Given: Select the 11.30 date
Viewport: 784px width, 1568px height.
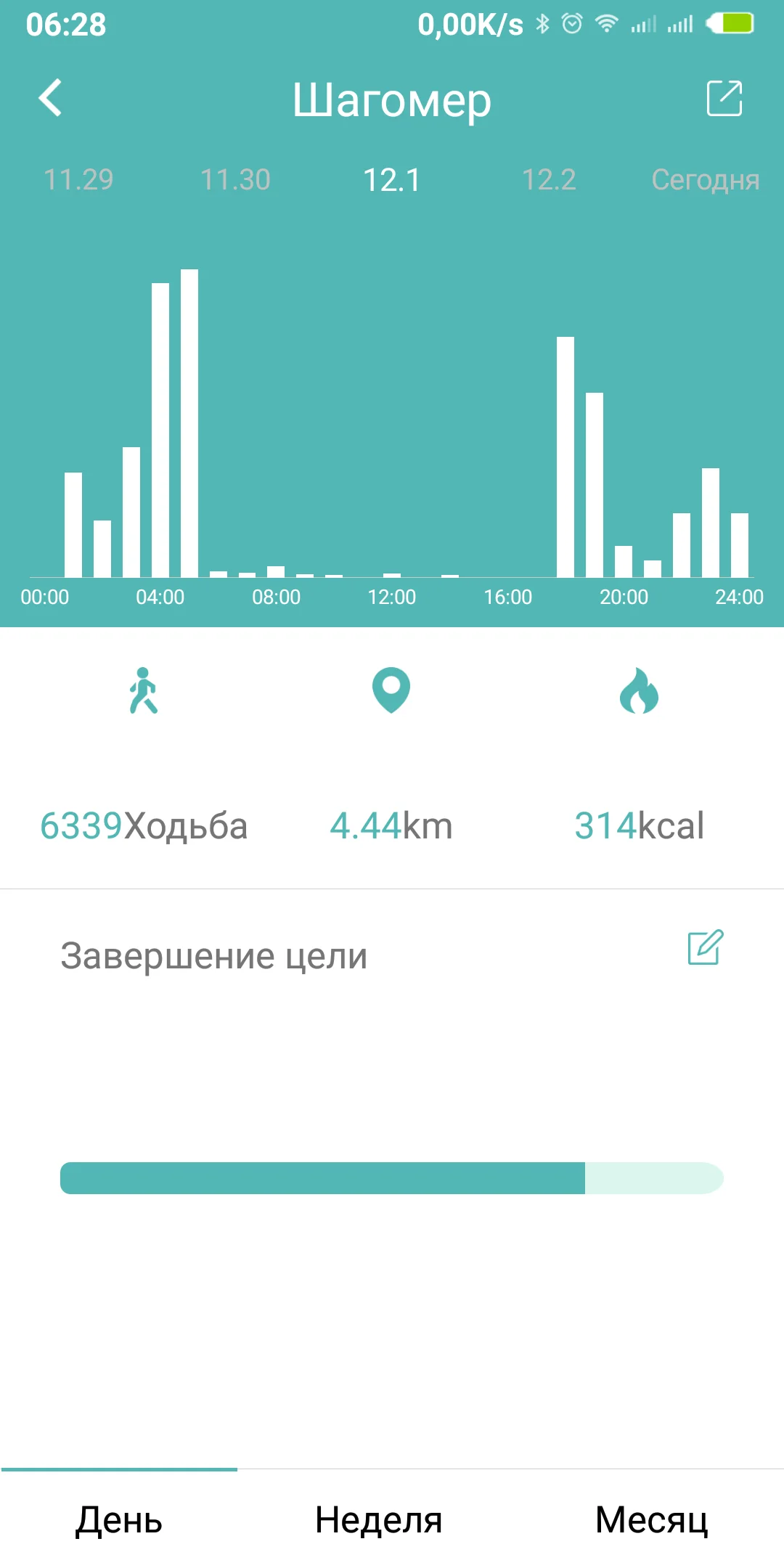Looking at the screenshot, I should coord(235,179).
